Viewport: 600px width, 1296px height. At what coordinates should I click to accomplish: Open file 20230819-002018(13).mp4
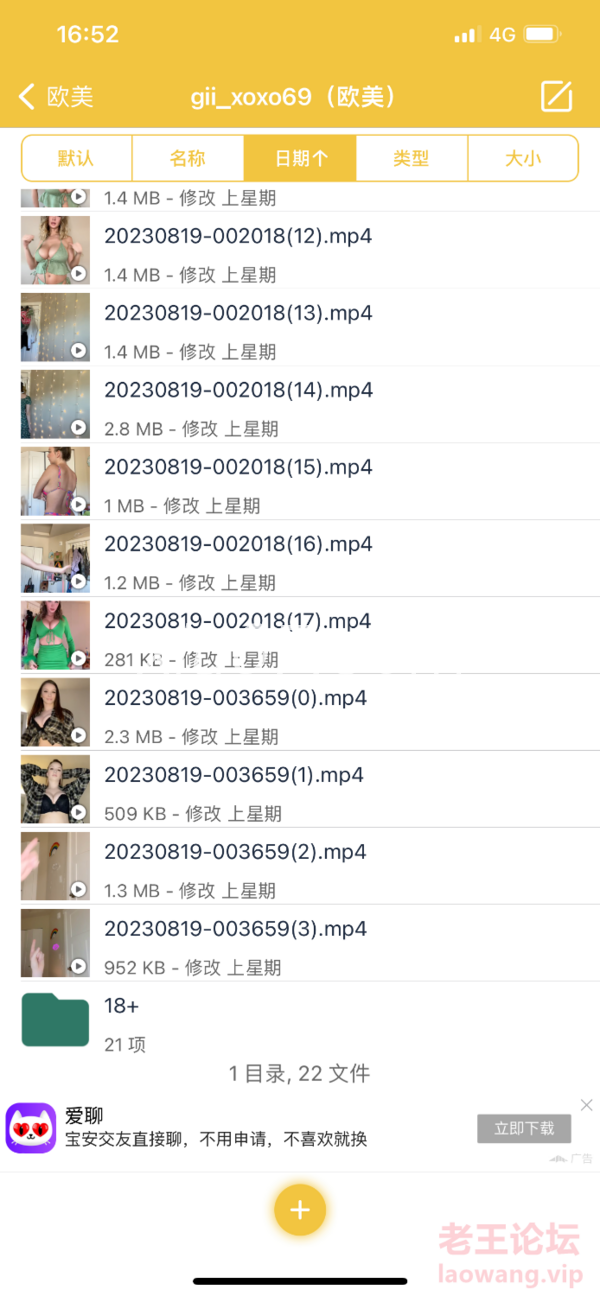point(238,314)
